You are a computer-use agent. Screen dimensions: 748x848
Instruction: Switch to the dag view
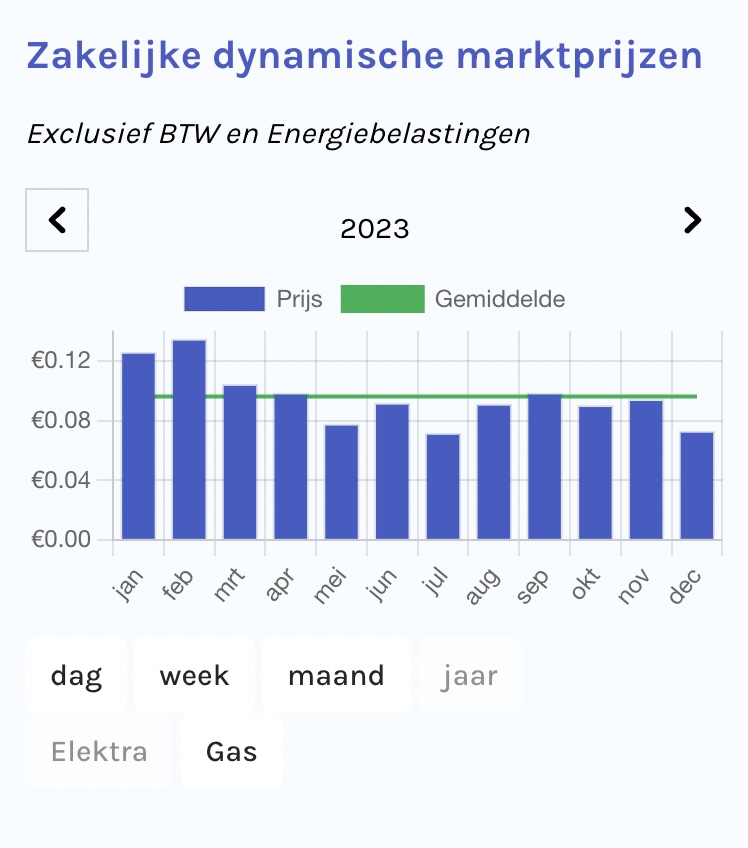(x=77, y=676)
